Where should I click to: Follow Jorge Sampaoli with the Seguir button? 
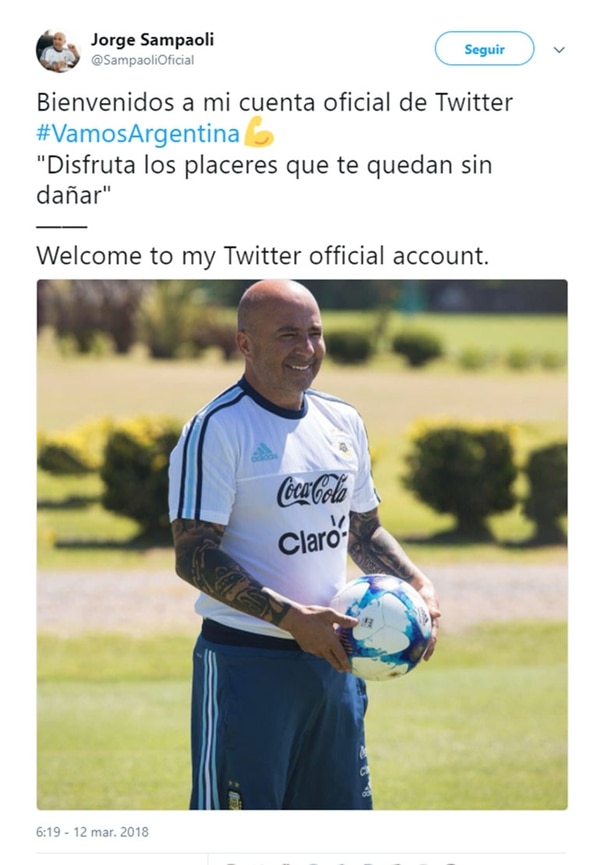(x=484, y=49)
